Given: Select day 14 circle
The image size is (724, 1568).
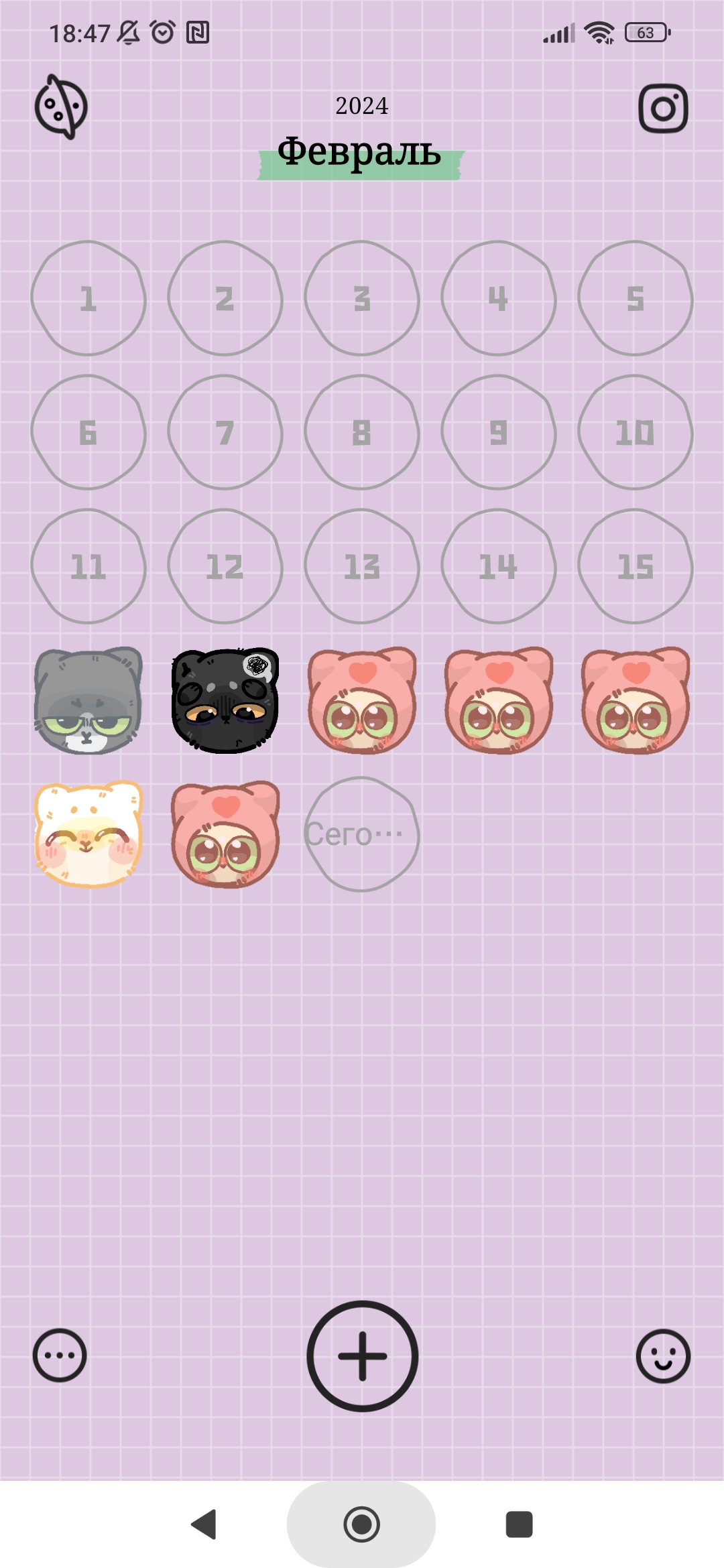Looking at the screenshot, I should point(499,566).
